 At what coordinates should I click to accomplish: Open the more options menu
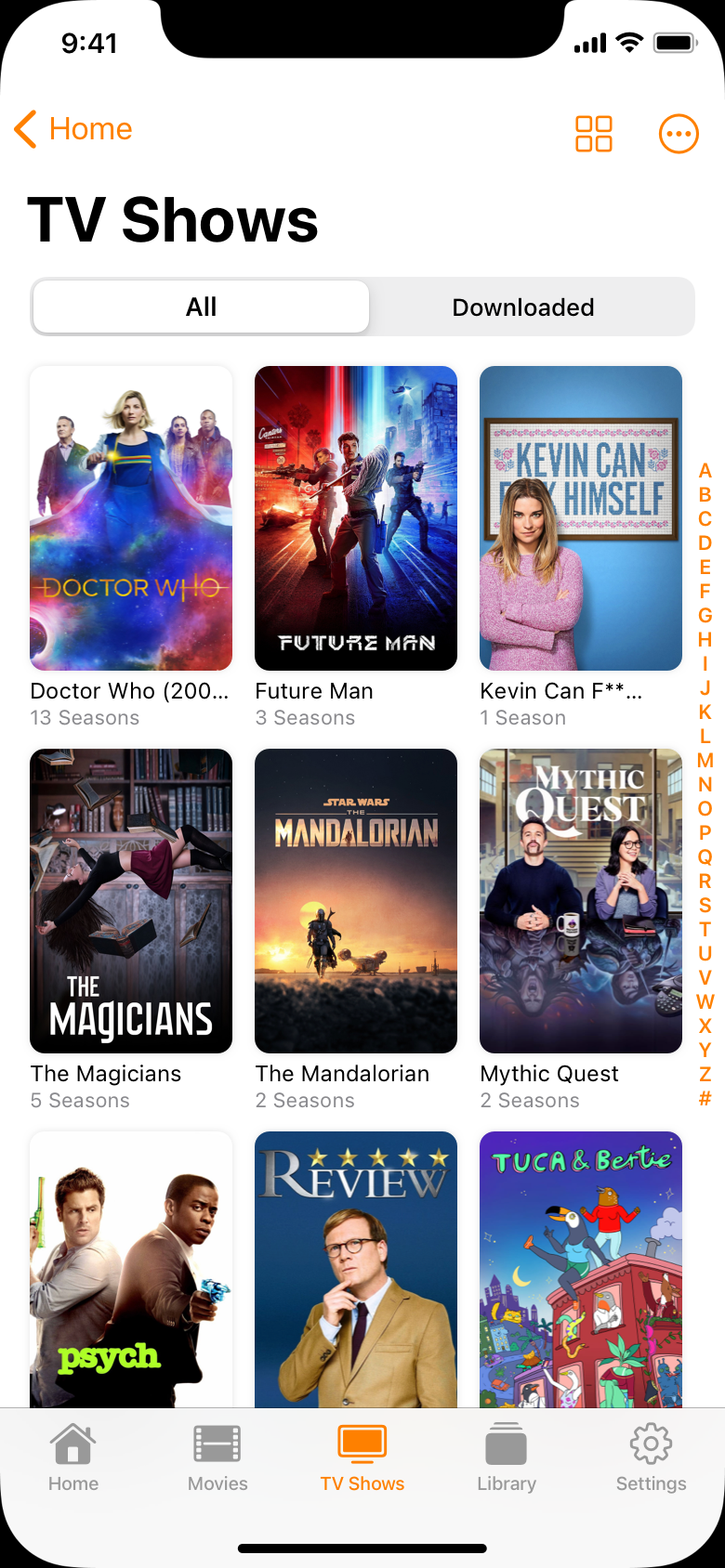click(x=679, y=134)
